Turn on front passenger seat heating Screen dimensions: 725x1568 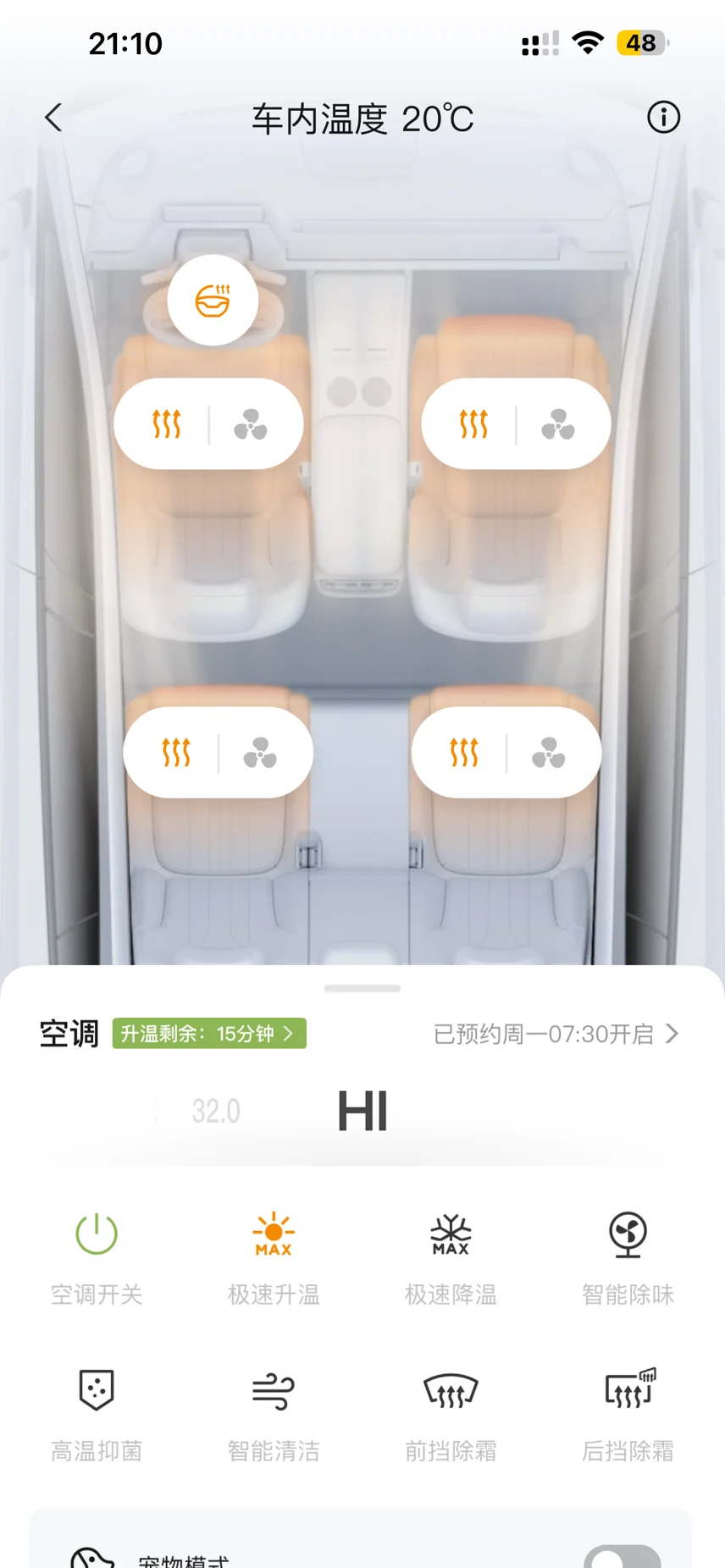coord(473,423)
